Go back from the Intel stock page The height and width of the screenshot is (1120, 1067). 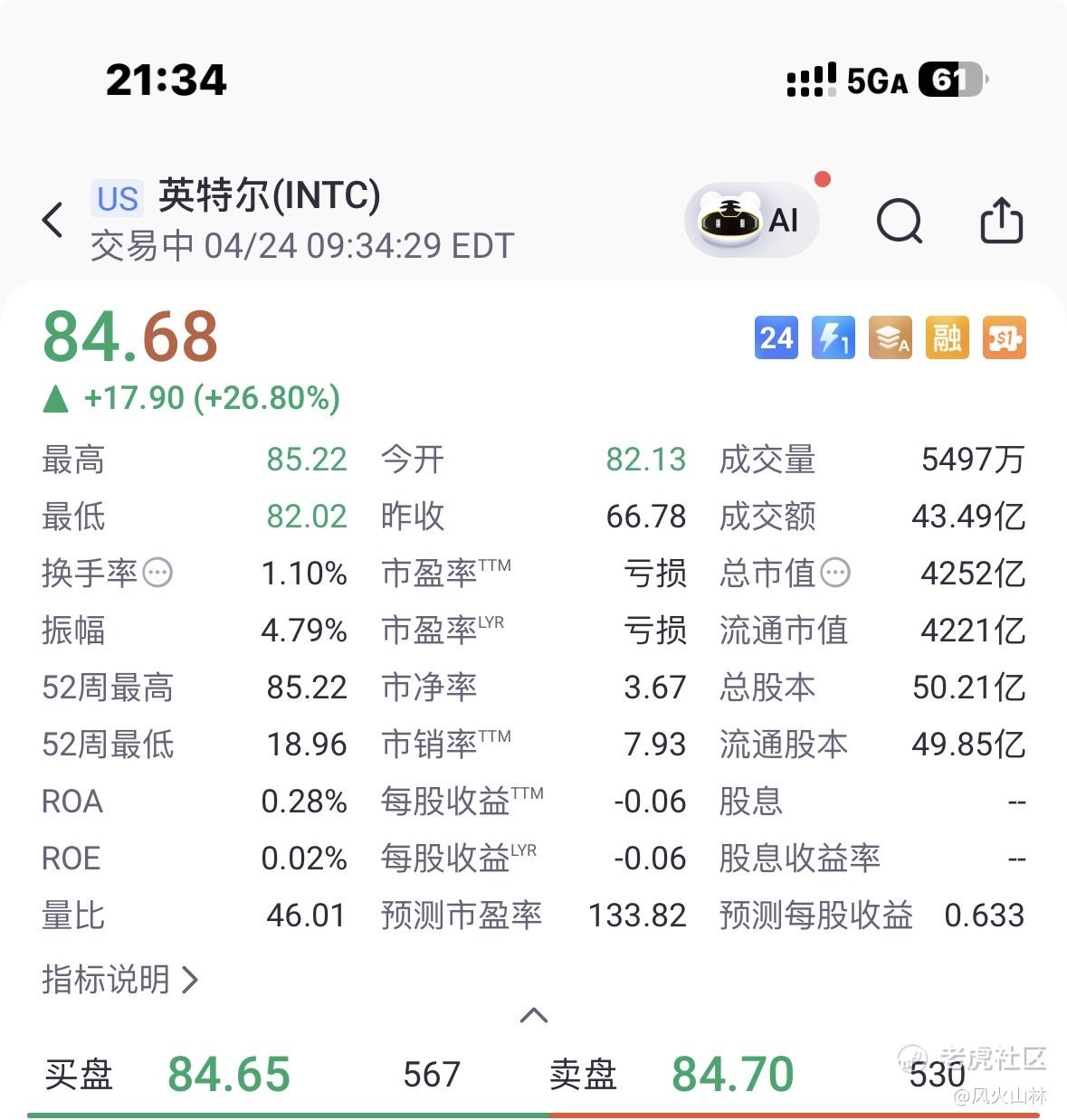(53, 220)
